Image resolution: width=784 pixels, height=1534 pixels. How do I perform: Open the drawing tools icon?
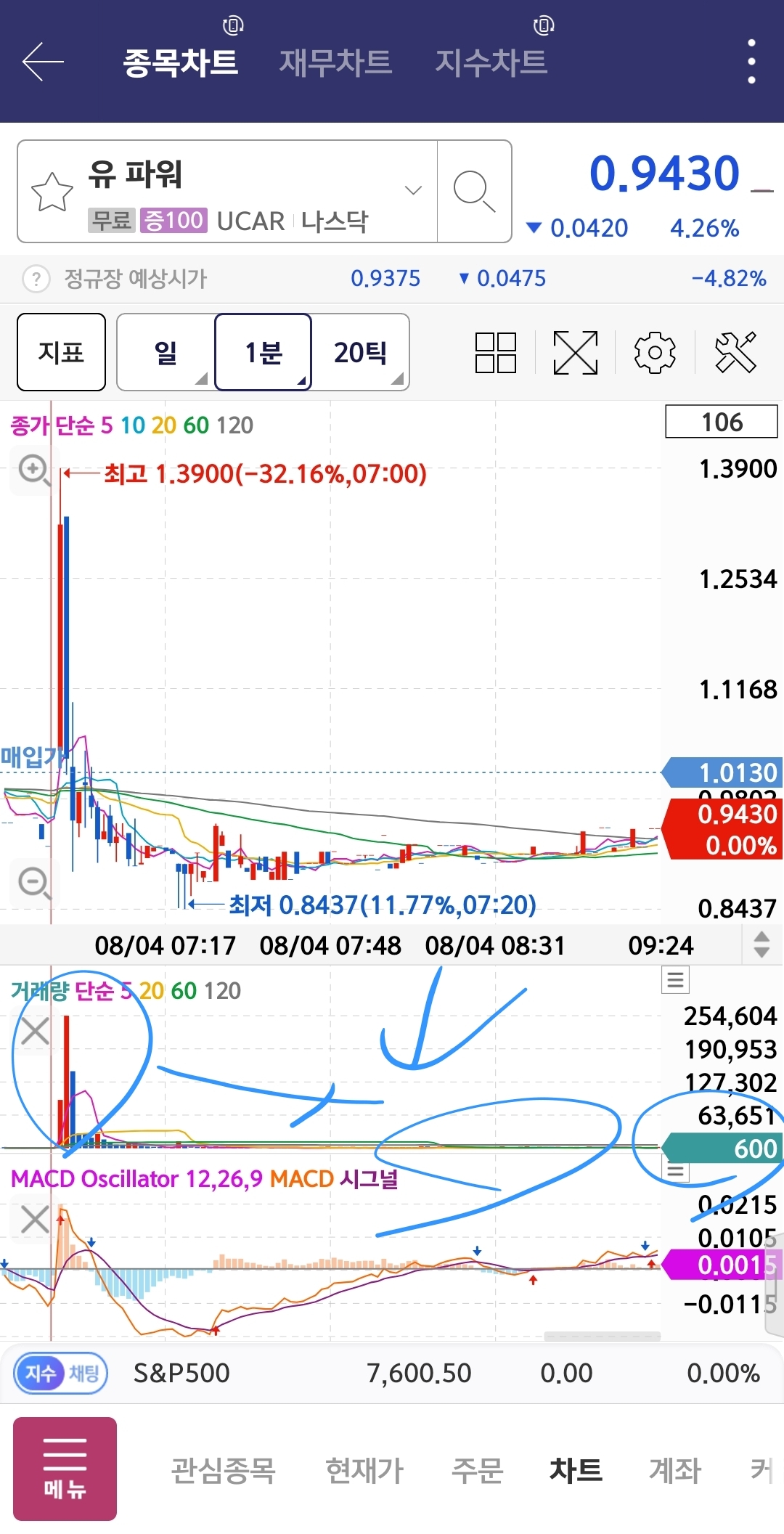pyautogui.click(x=735, y=353)
